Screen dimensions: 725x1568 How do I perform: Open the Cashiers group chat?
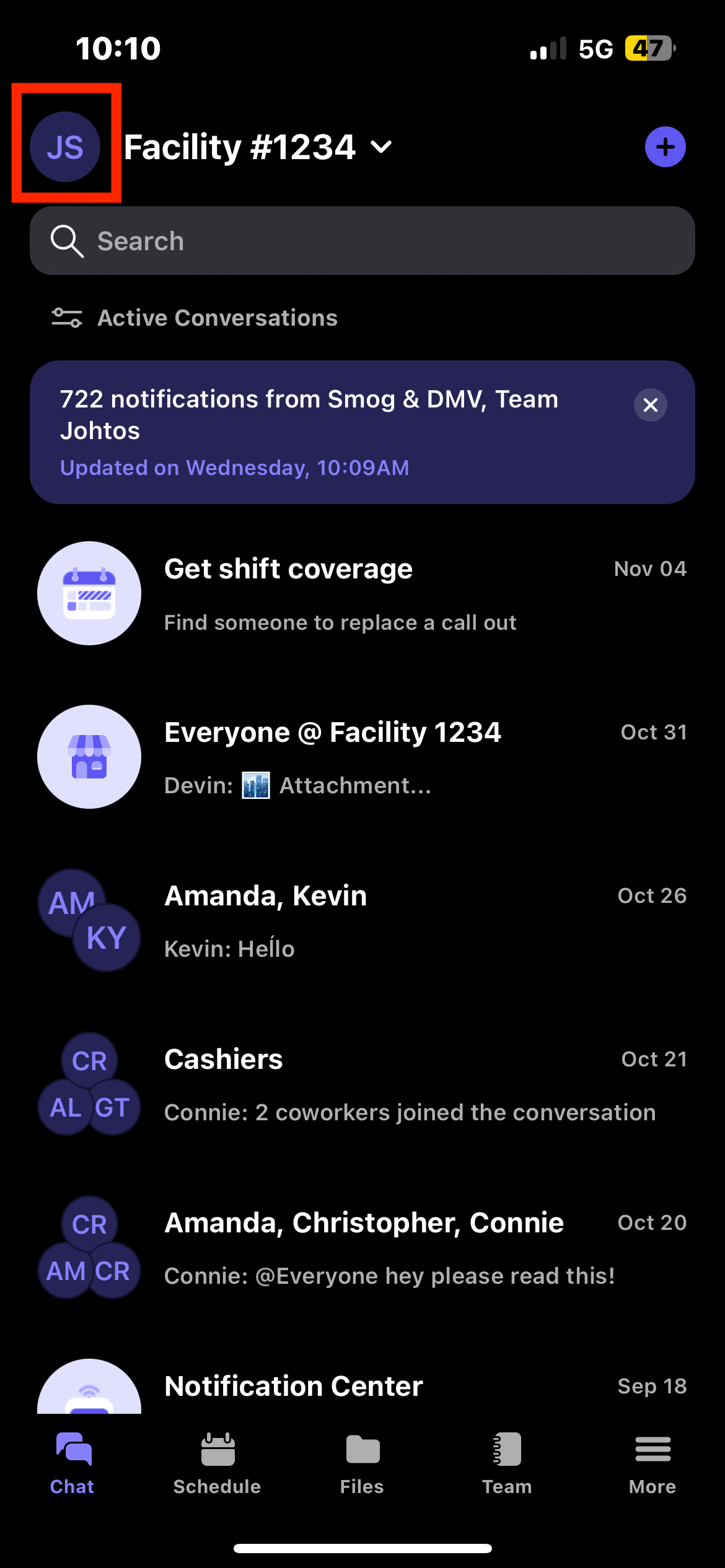362,1084
